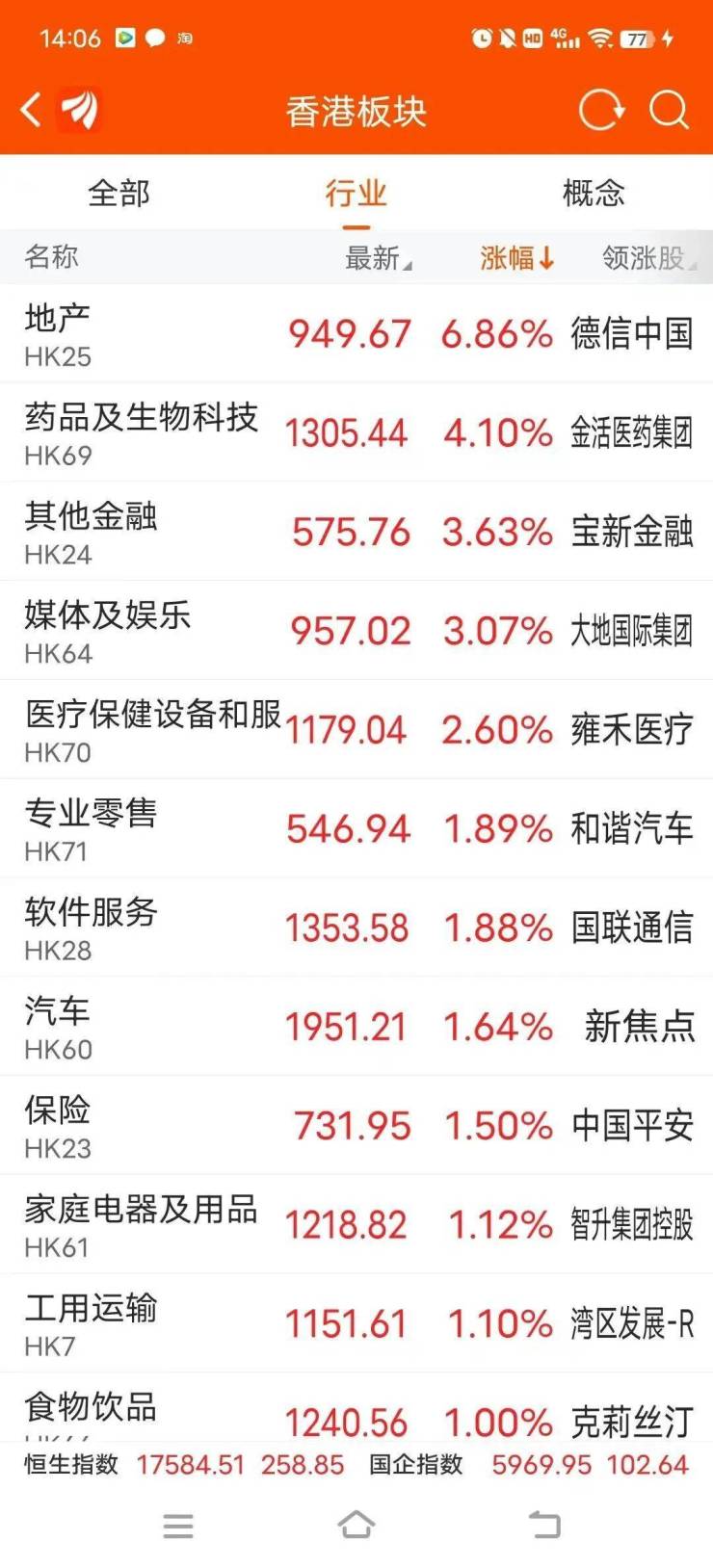
Task: Select the 家庭电器及用品 HK61 row
Action: tap(141, 1224)
